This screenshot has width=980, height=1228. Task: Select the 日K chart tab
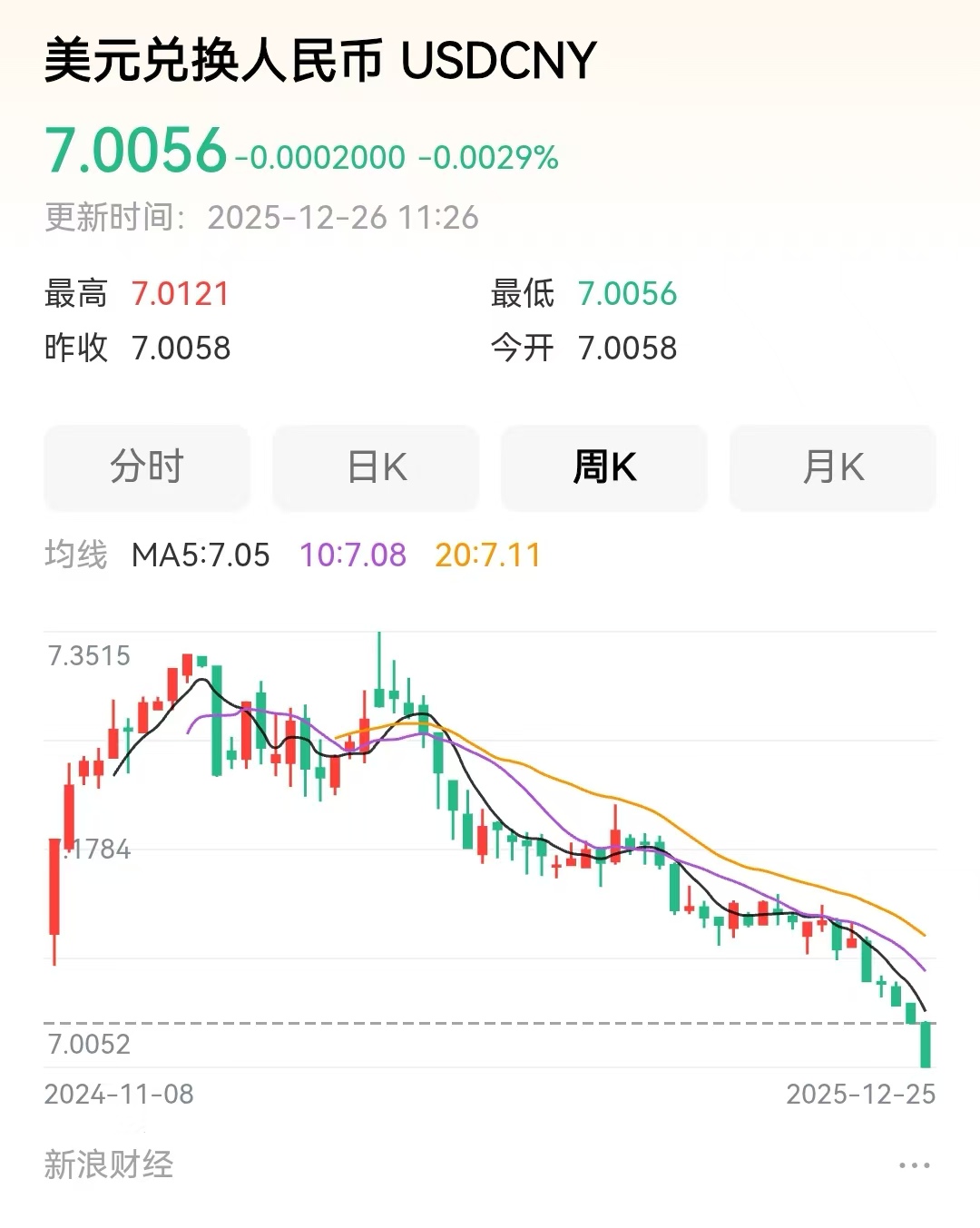tap(376, 467)
